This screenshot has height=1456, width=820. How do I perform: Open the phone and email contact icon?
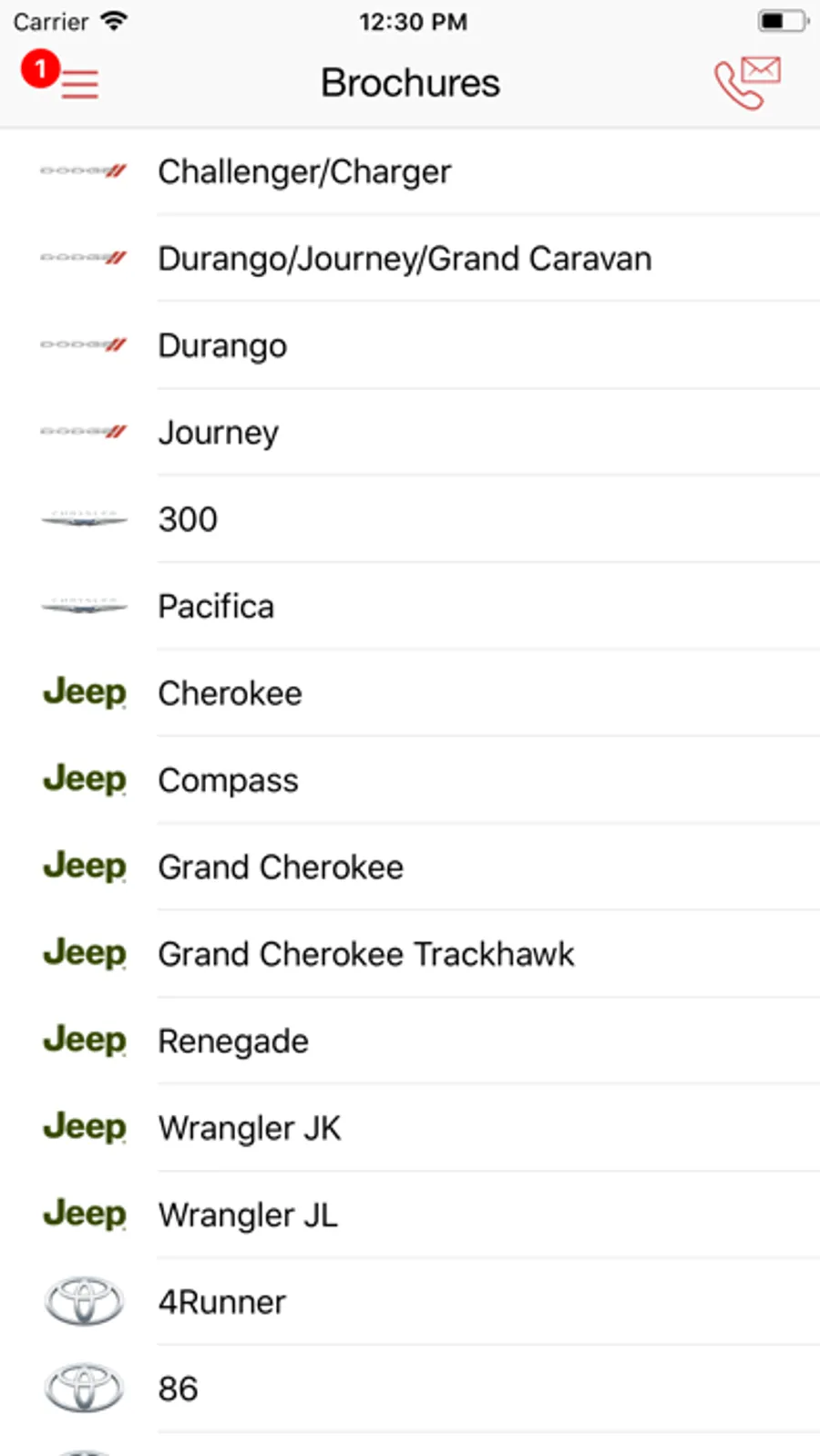click(x=746, y=83)
